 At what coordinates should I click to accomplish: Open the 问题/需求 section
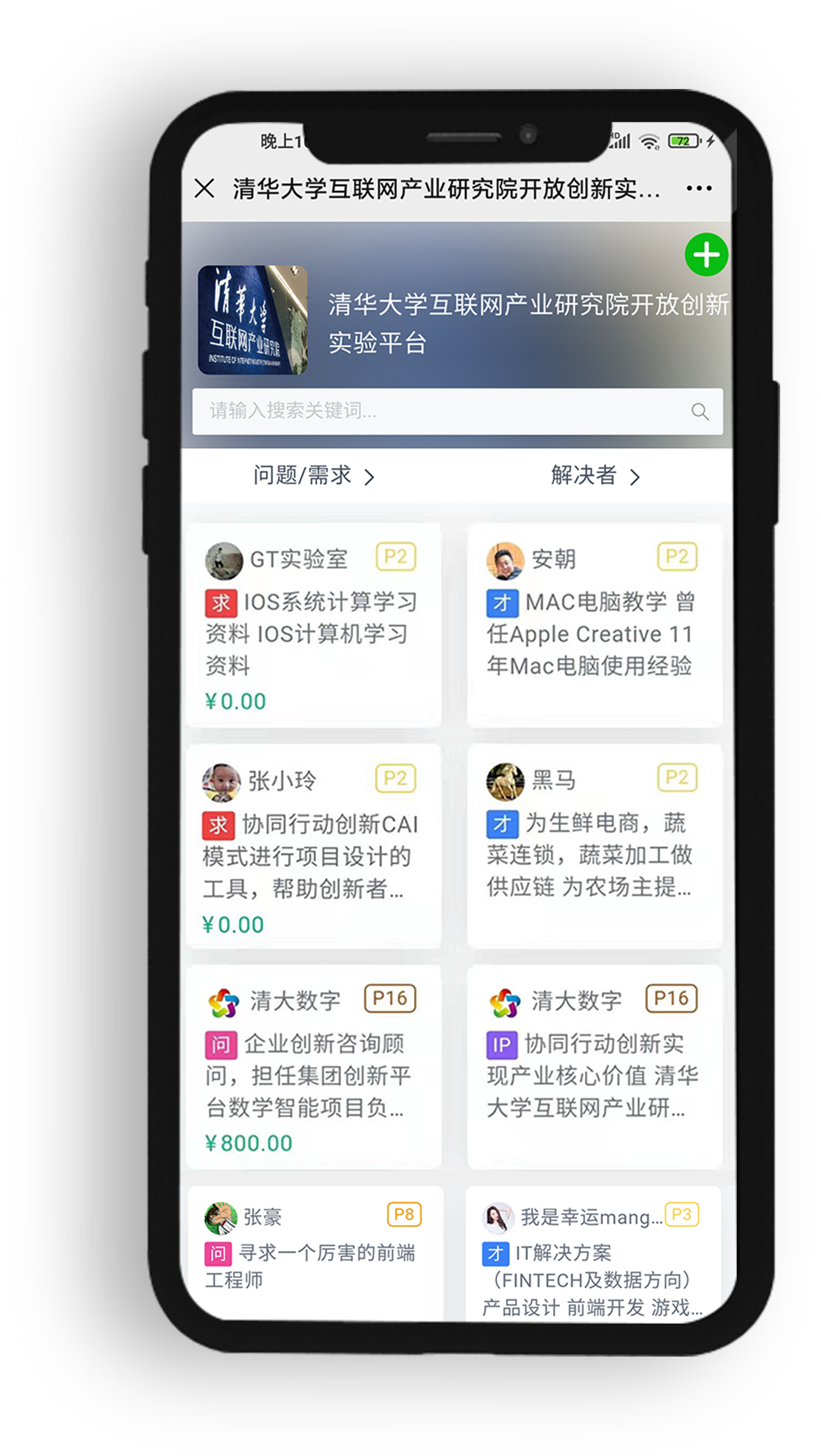coord(313,475)
